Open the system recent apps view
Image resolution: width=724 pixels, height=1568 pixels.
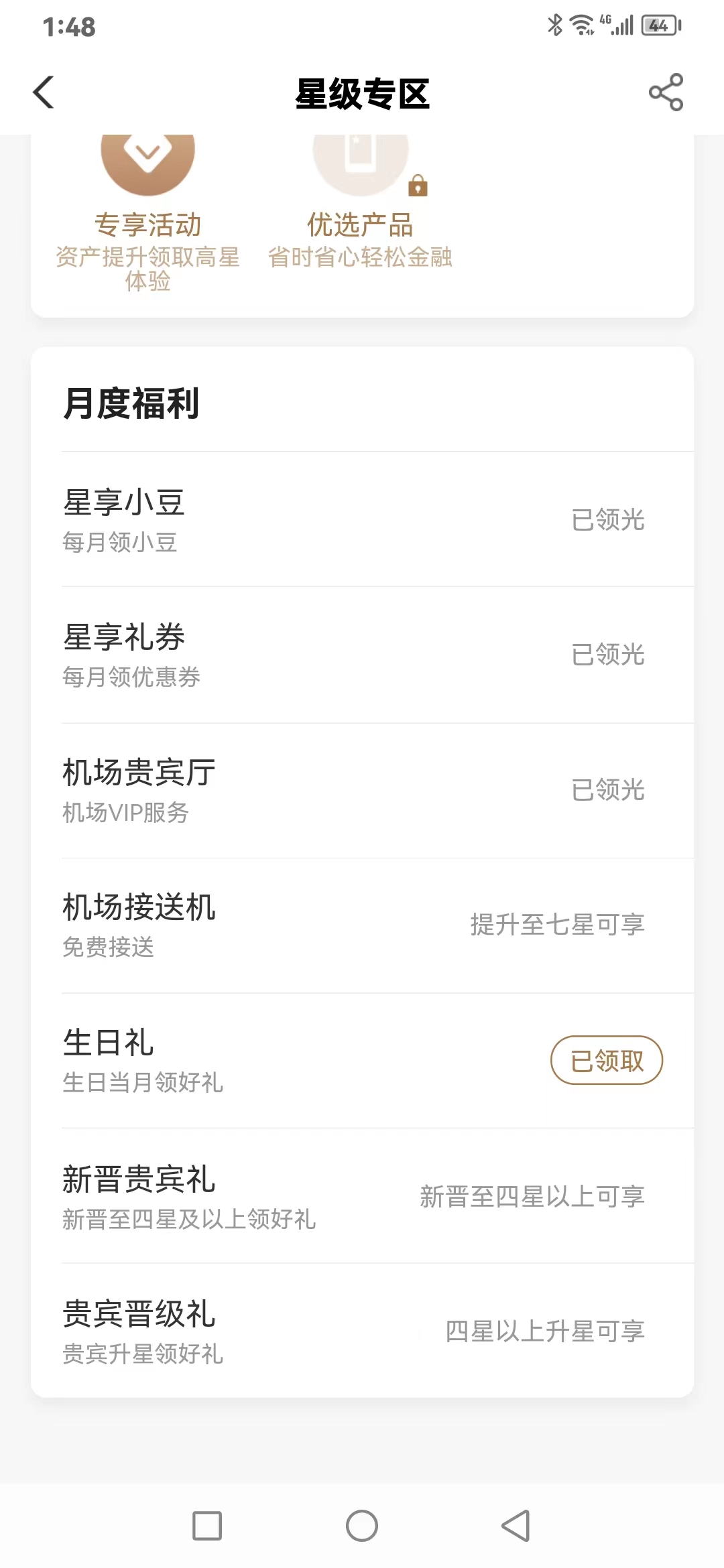[x=207, y=1526]
